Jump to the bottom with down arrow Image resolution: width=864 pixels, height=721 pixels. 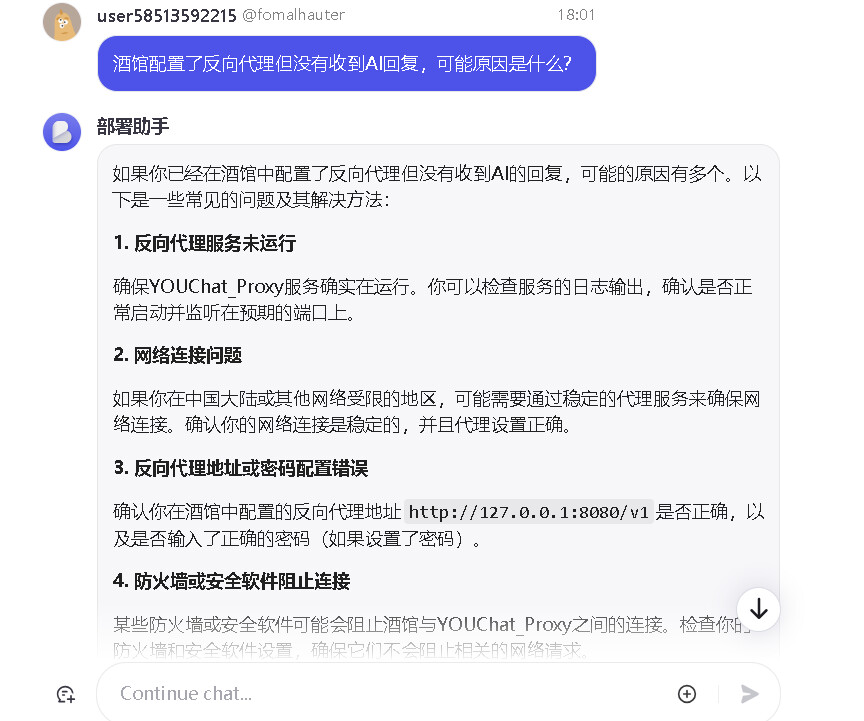coord(758,608)
